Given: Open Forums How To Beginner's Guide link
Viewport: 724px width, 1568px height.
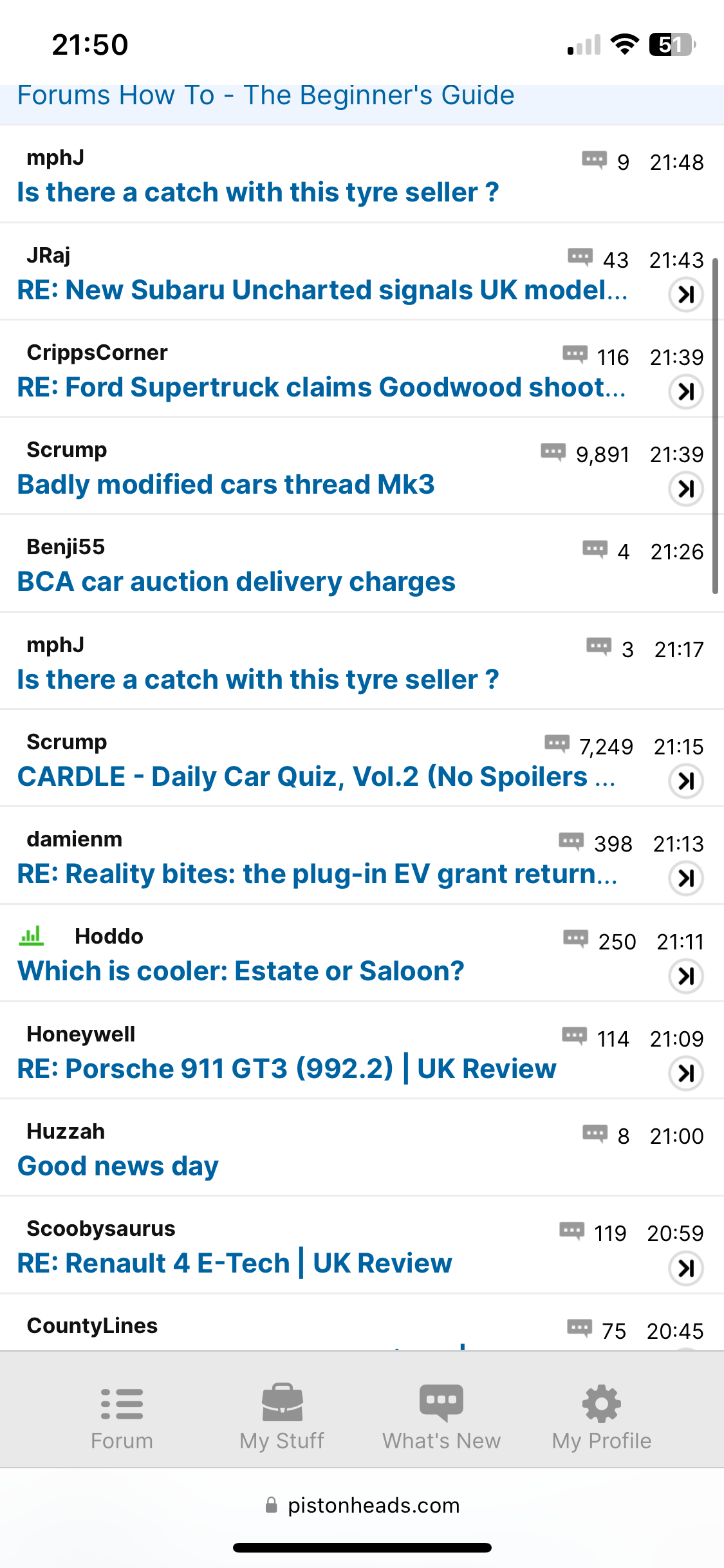Looking at the screenshot, I should click(265, 97).
